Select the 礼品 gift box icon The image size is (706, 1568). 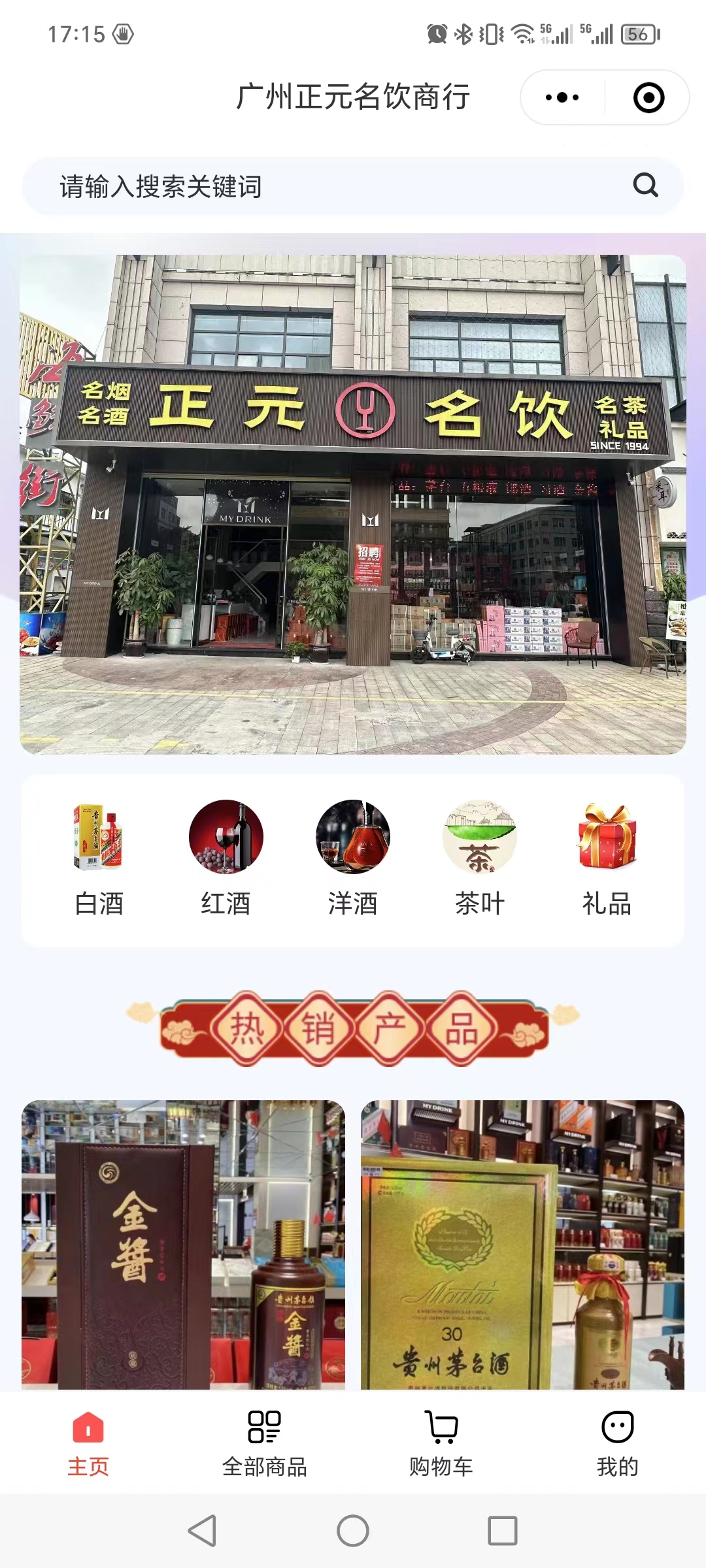click(x=607, y=843)
